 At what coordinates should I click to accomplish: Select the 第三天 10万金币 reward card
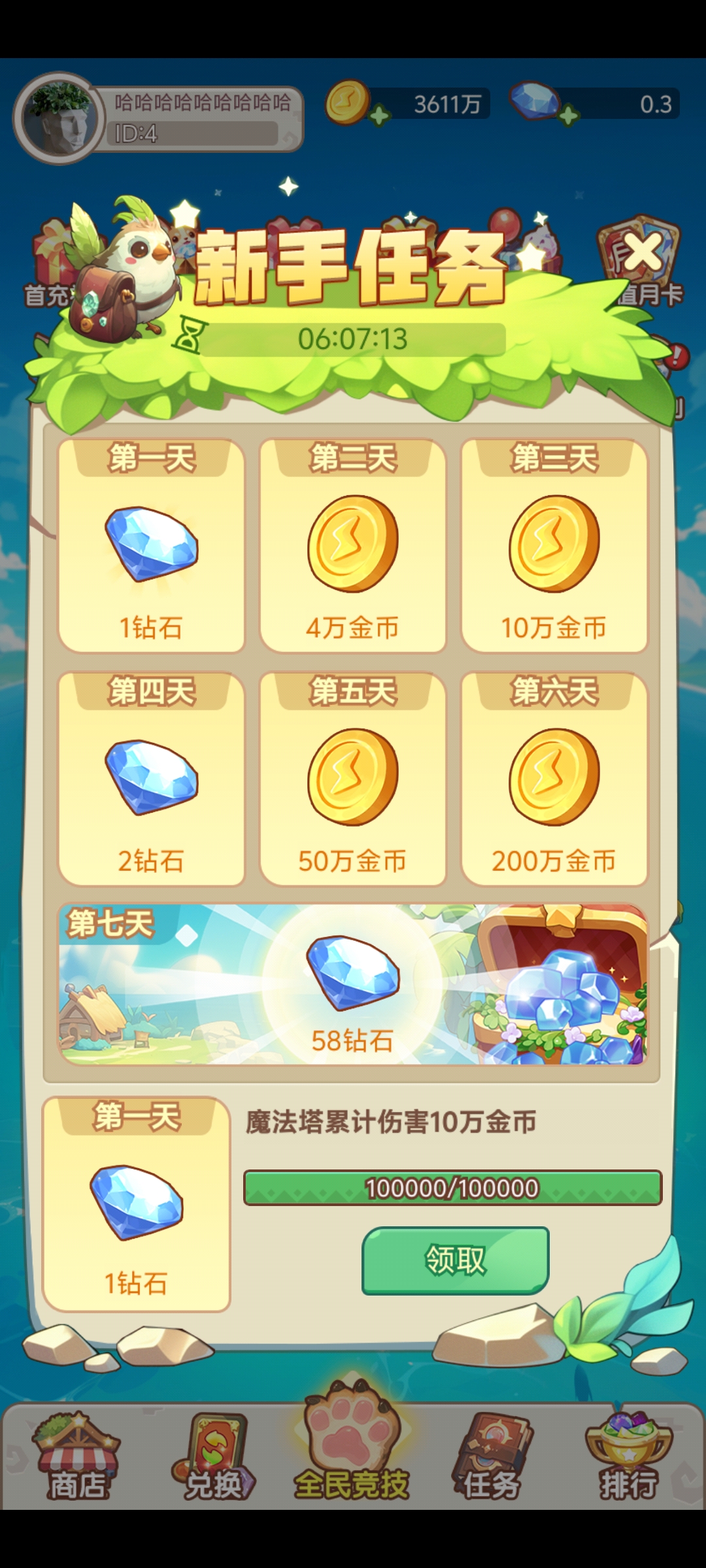(x=554, y=546)
